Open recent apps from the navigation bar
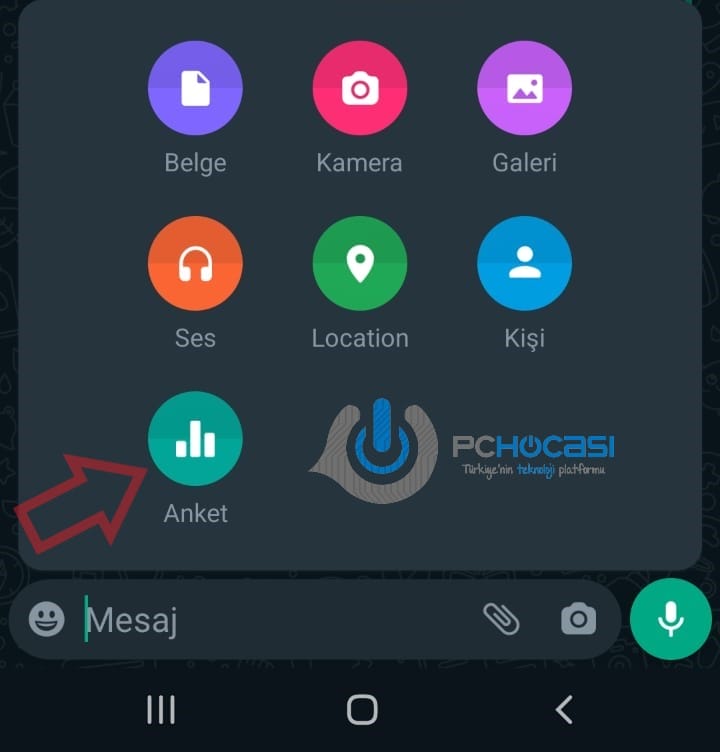Image resolution: width=720 pixels, height=752 pixels. point(160,710)
